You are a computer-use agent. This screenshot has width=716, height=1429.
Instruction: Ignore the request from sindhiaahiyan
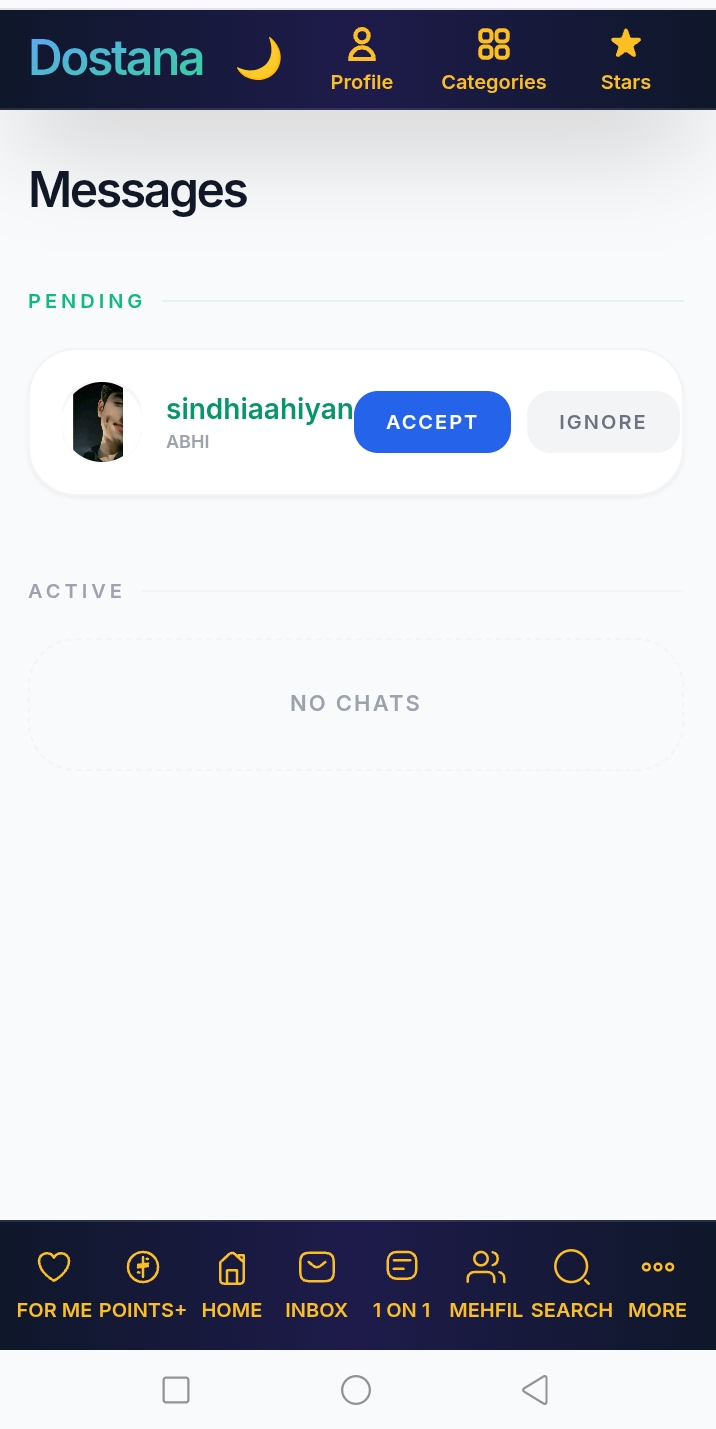point(603,422)
